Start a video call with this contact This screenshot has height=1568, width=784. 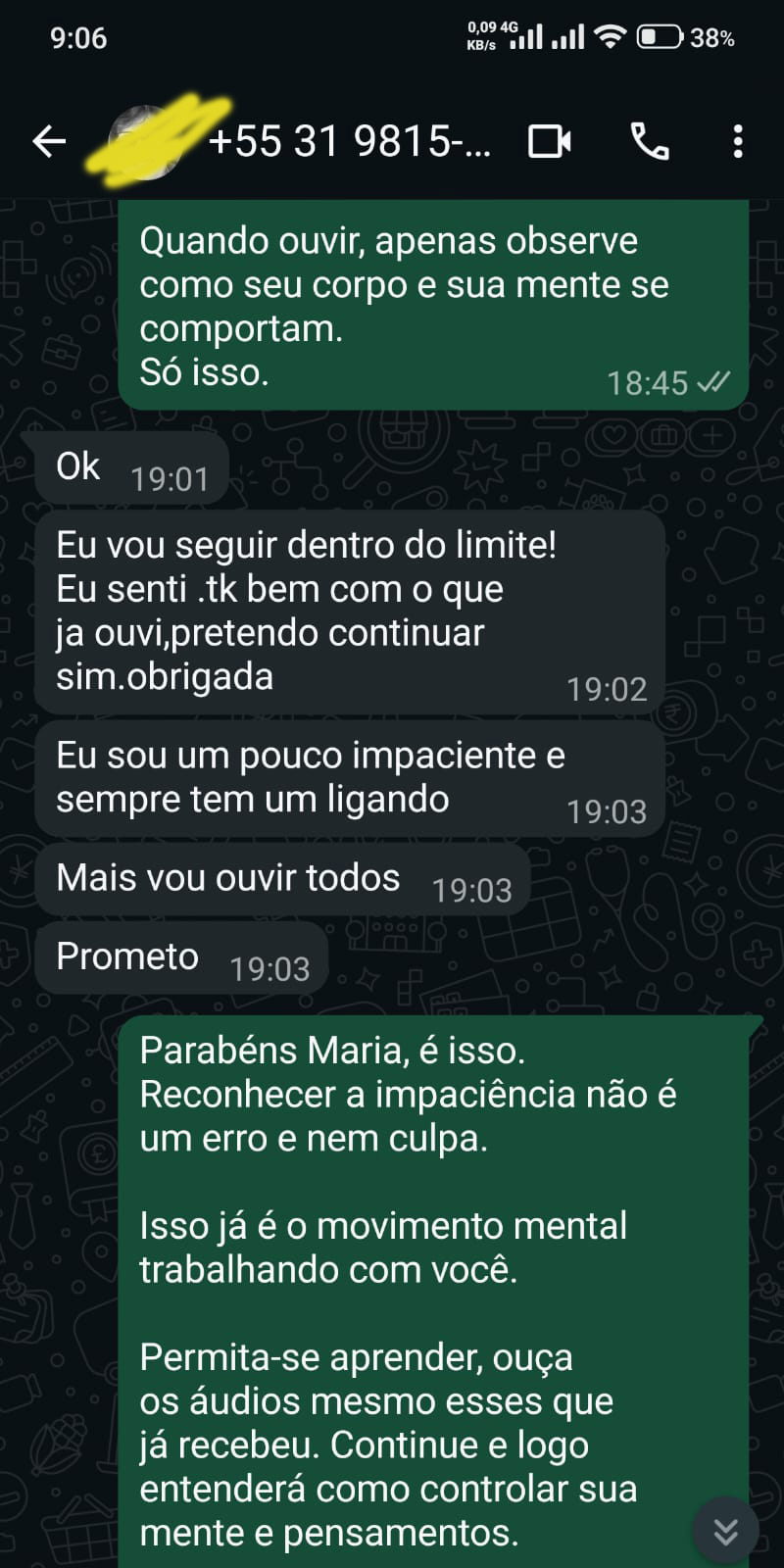550,142
